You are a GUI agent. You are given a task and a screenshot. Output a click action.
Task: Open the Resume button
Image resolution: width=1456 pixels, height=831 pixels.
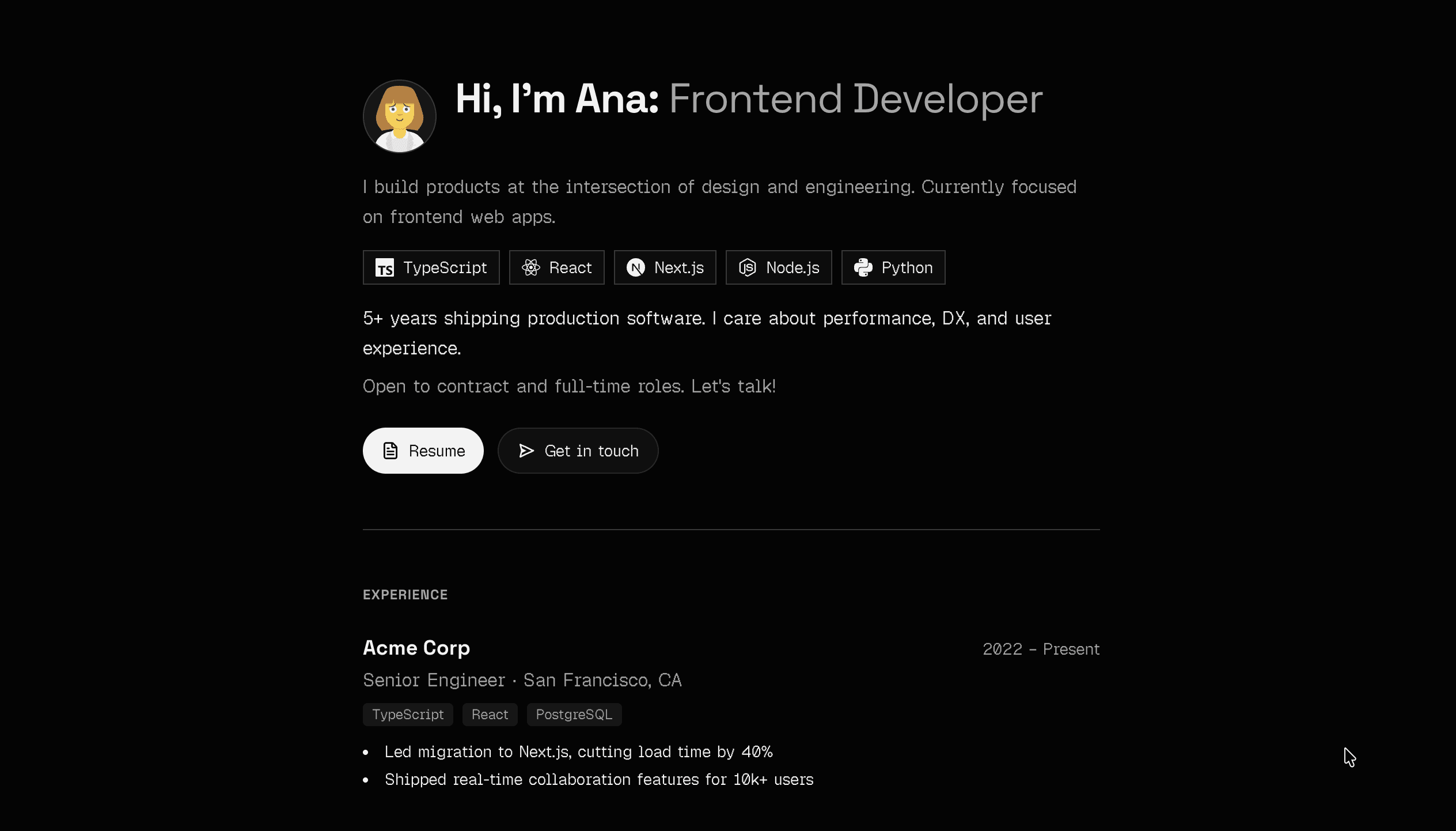pos(423,451)
